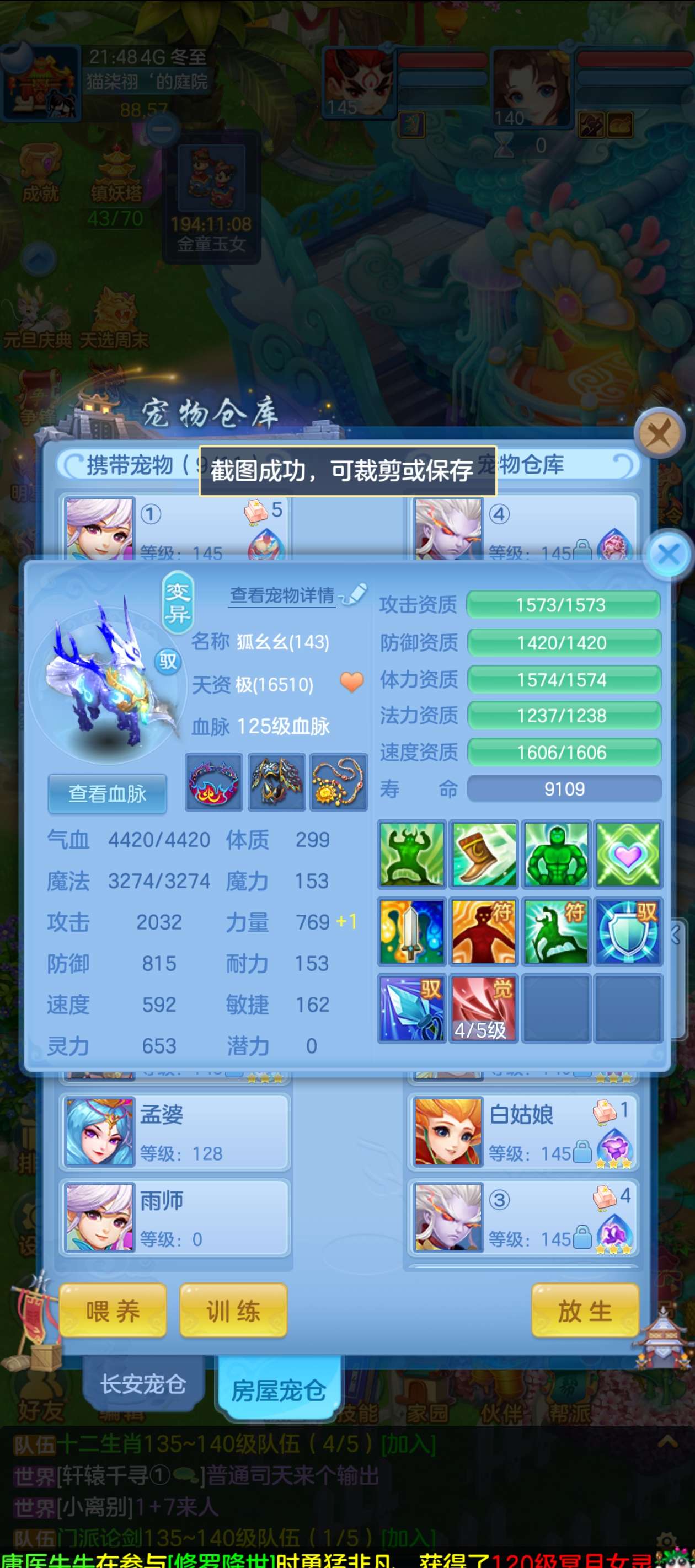The height and width of the screenshot is (1568, 695).
Task: View the 4/5级 awakening skill icon
Action: 483,1008
